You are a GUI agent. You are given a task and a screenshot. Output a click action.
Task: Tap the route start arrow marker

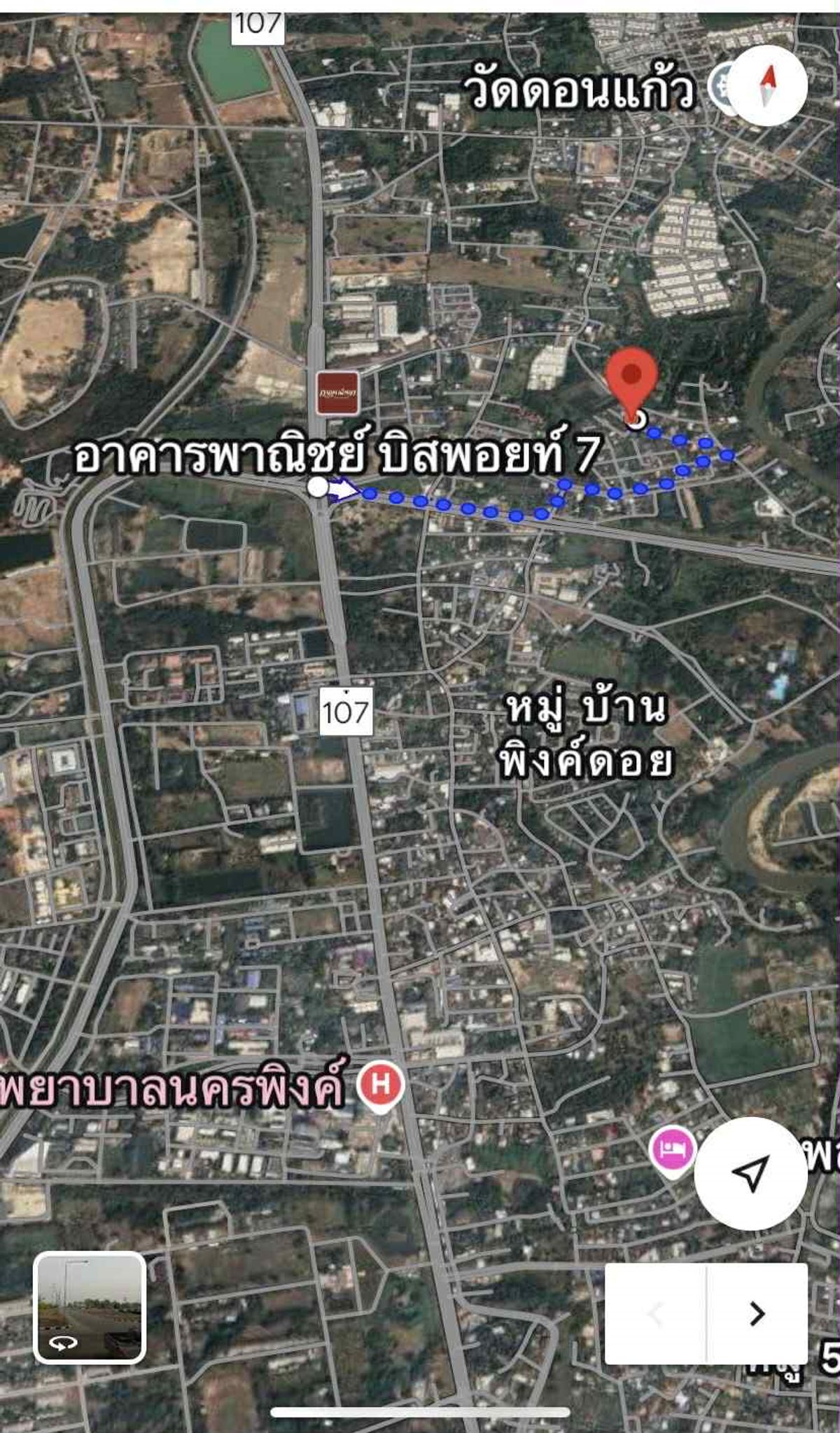tap(343, 490)
